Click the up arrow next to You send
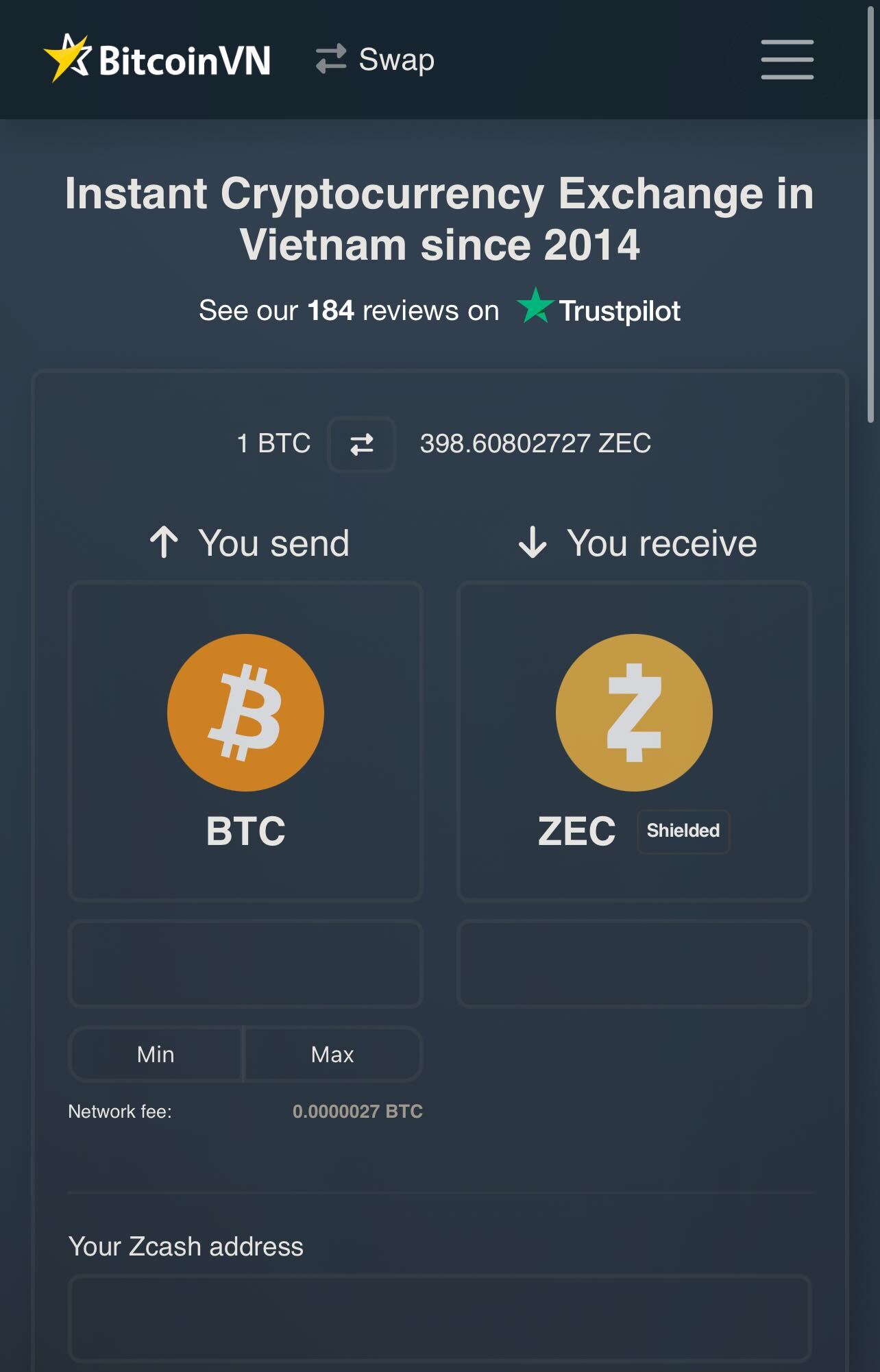The width and height of the screenshot is (880, 1372). pyautogui.click(x=163, y=542)
